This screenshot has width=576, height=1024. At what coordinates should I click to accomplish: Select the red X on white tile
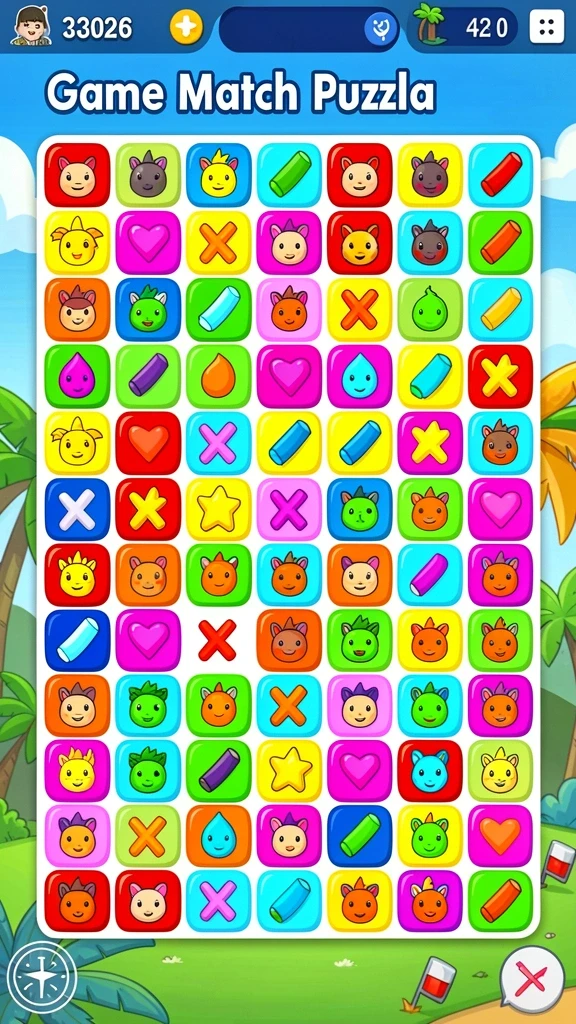(x=217, y=640)
